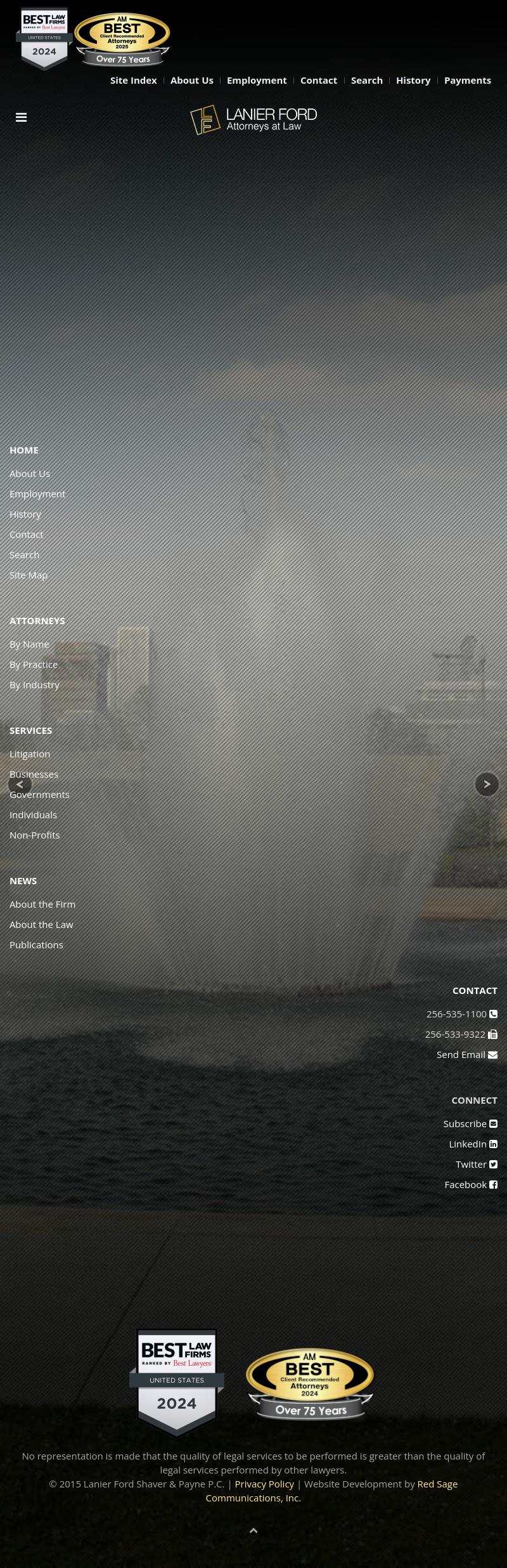Open About the Law news
The image size is (507, 1568).
tap(41, 924)
